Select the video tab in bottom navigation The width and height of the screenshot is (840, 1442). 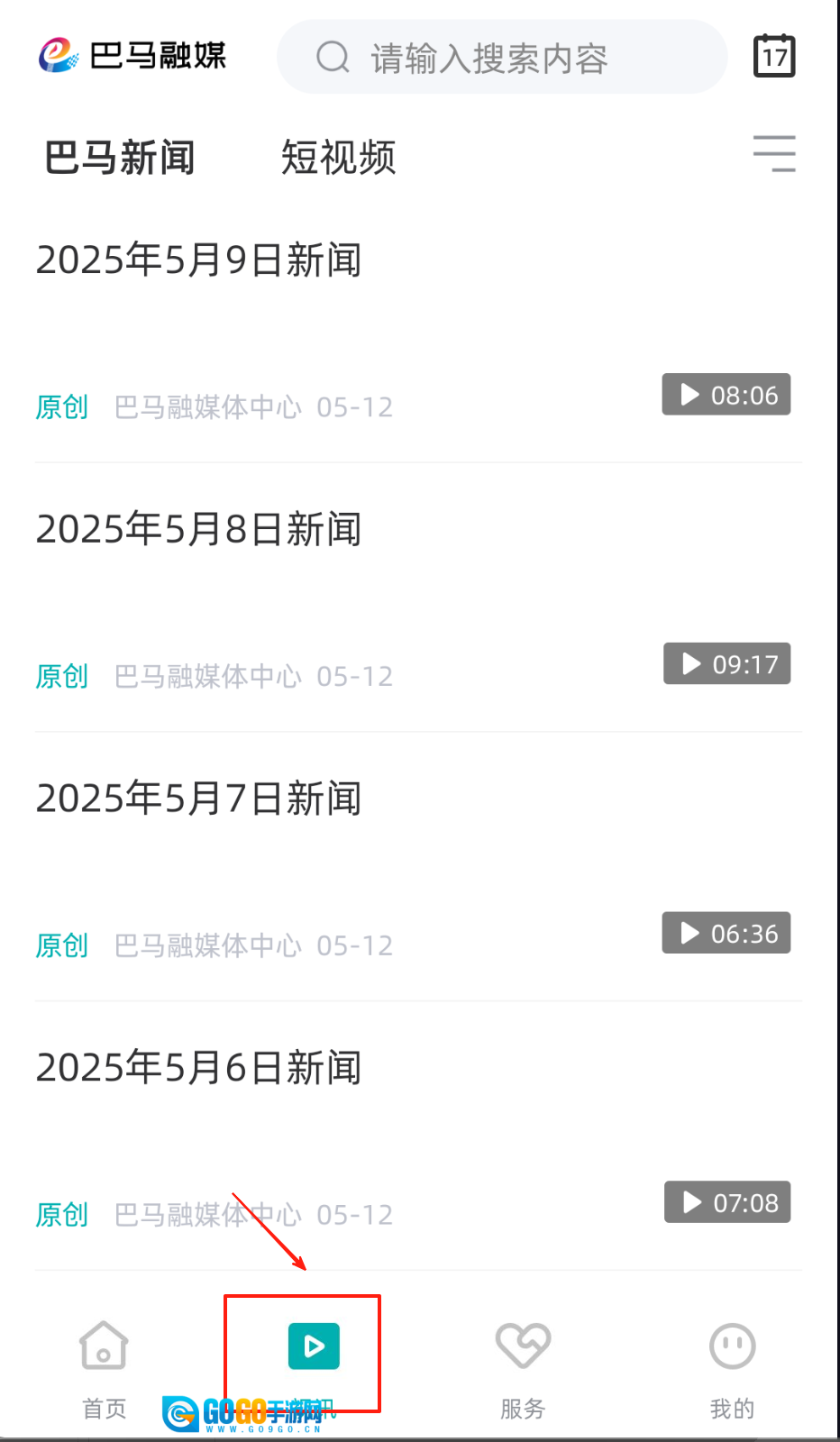(314, 1346)
